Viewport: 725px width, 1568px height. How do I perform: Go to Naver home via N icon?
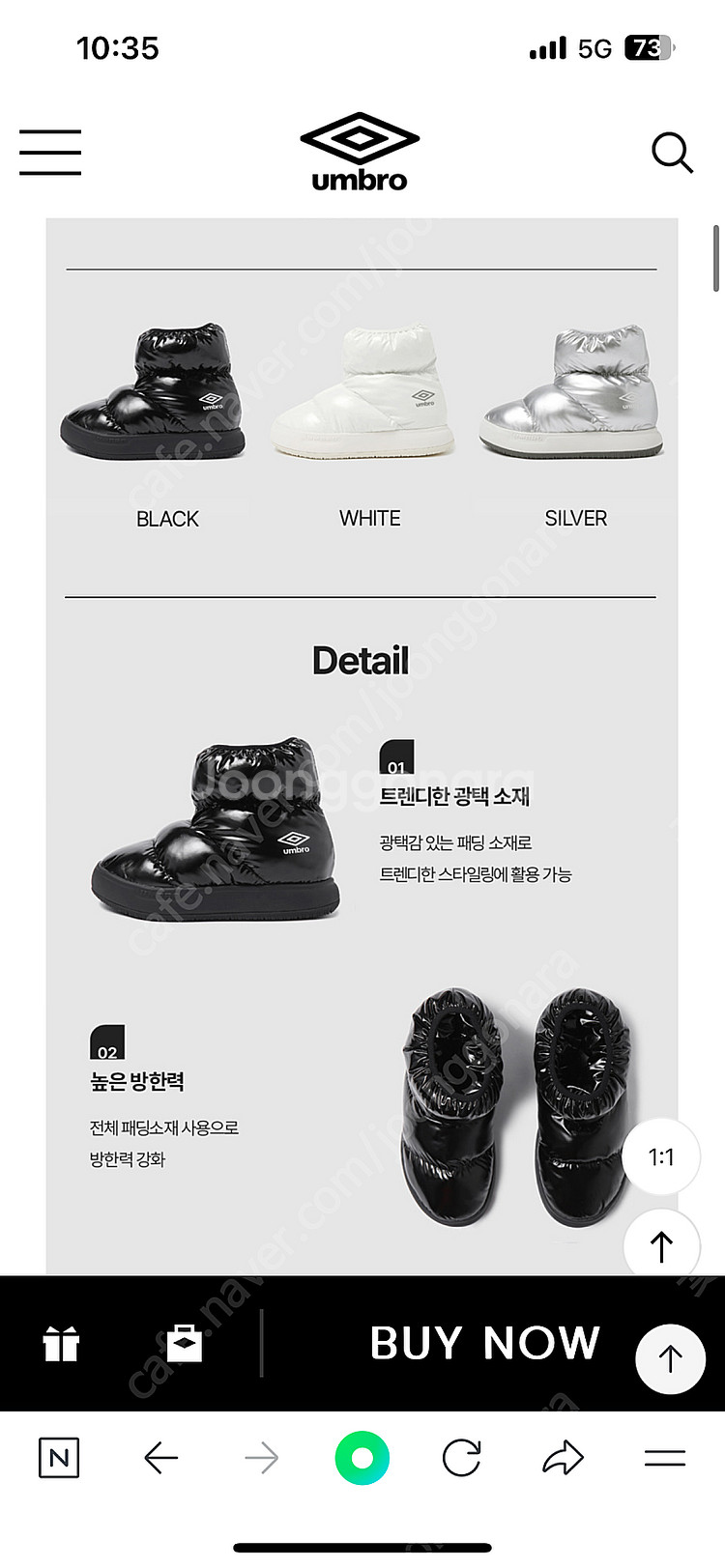pos(59,1458)
